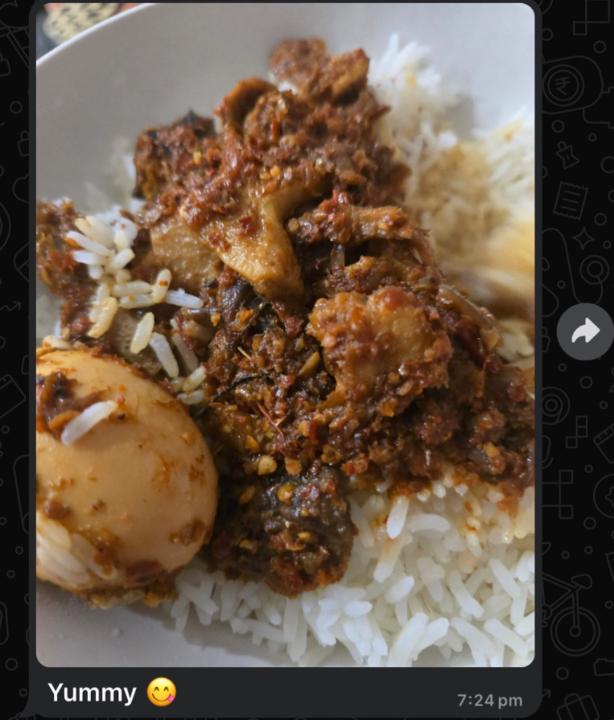Forward the photo using the arrow icon
Image resolution: width=614 pixels, height=720 pixels.
click(x=584, y=332)
